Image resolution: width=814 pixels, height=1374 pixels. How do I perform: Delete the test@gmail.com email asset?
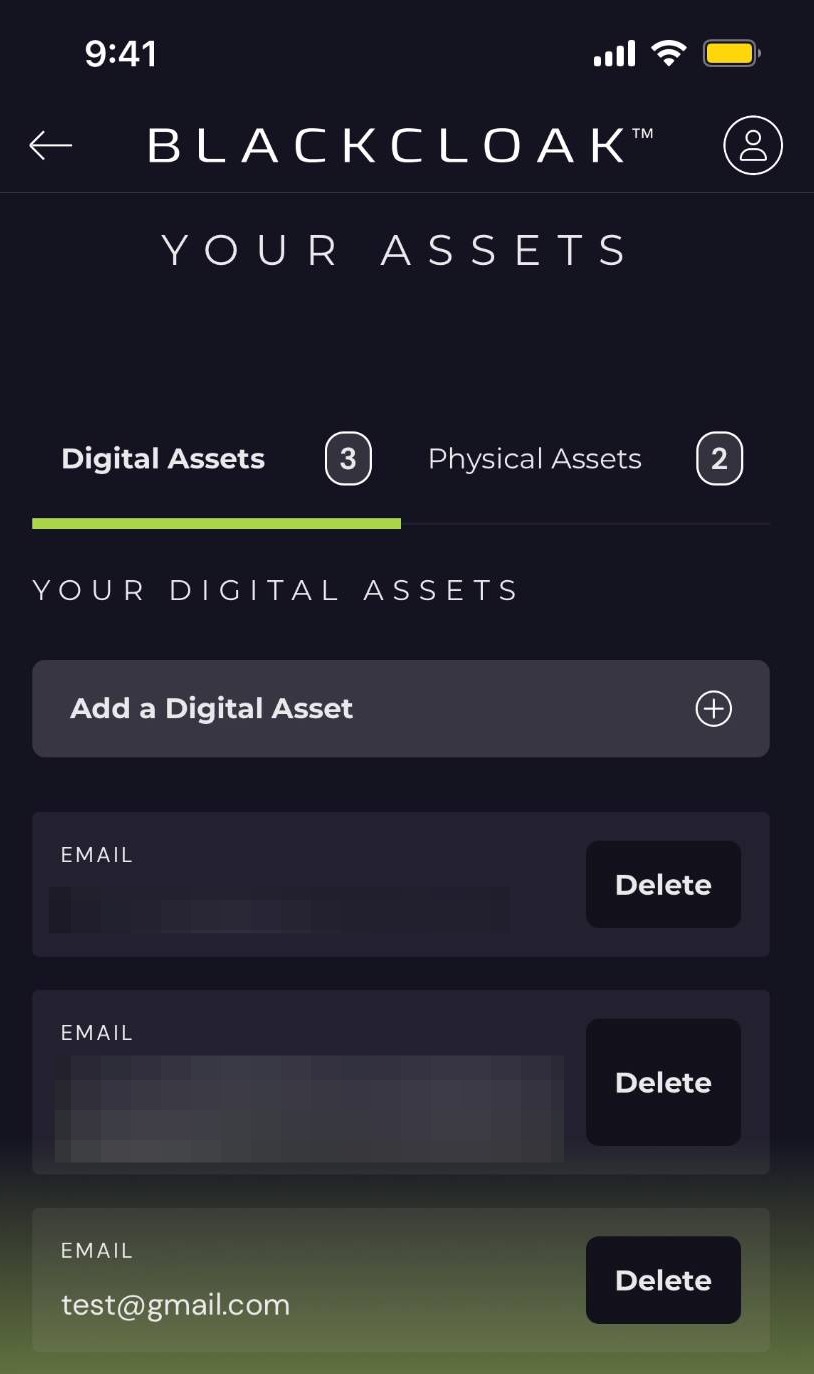coord(663,1280)
